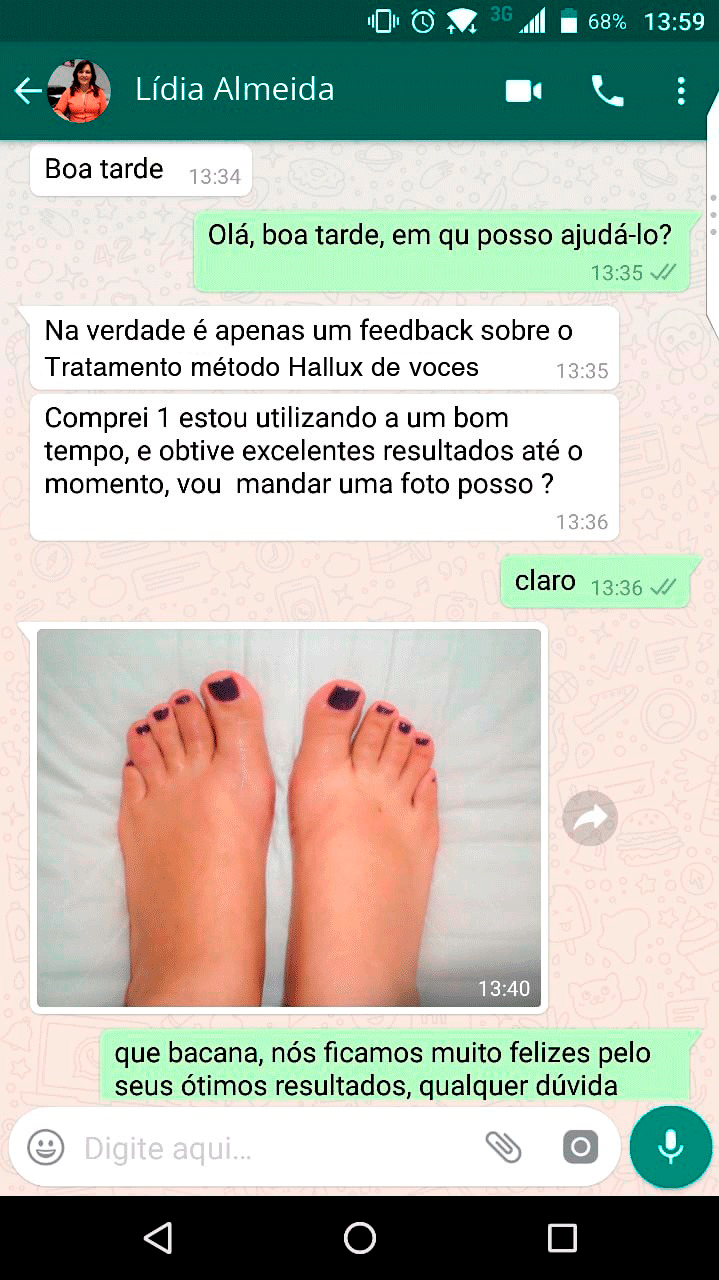
Task: Tap the system home button
Action: (x=359, y=1238)
